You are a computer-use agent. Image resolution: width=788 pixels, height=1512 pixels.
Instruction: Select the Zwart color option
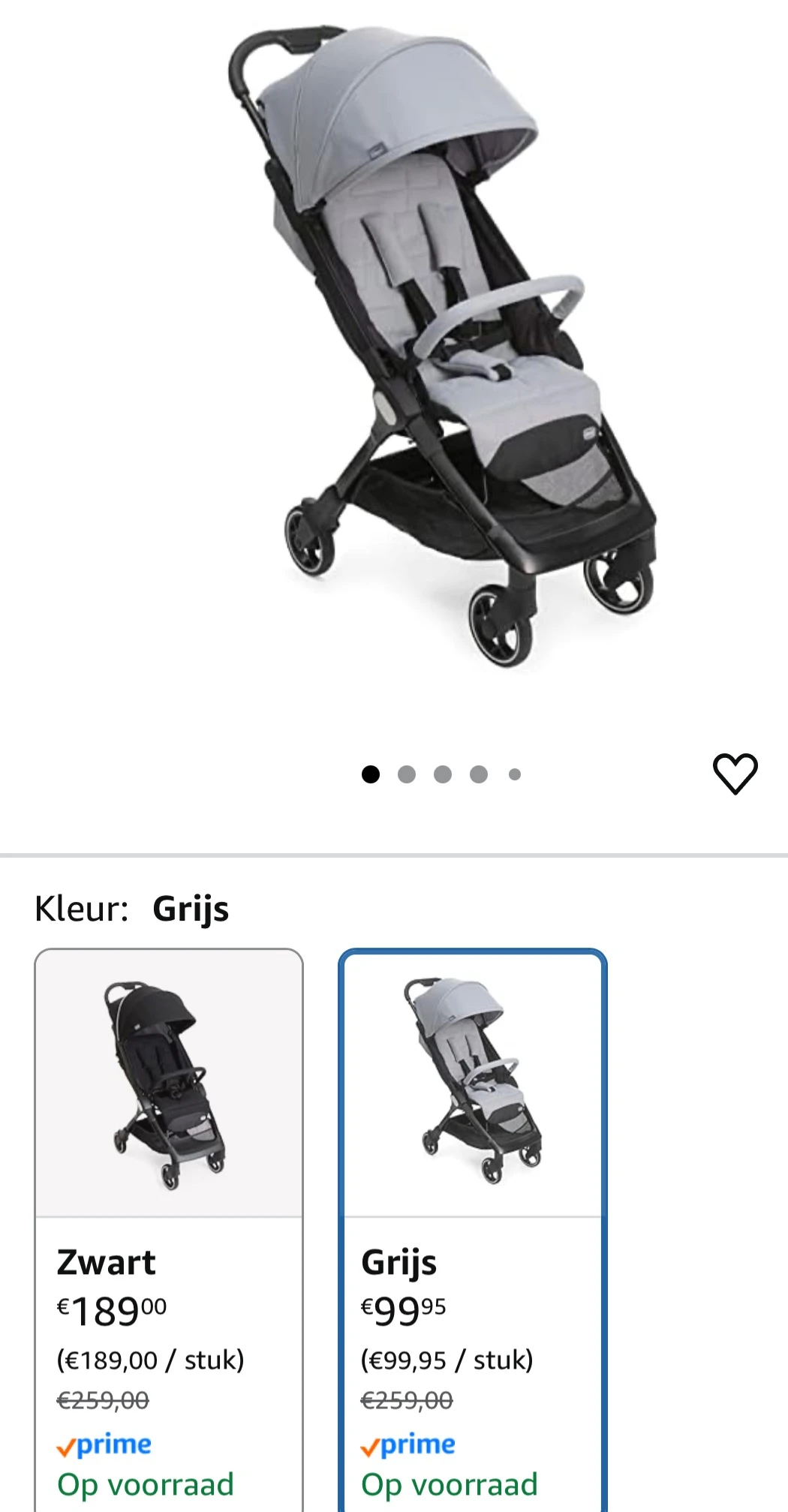pyautogui.click(x=169, y=1231)
